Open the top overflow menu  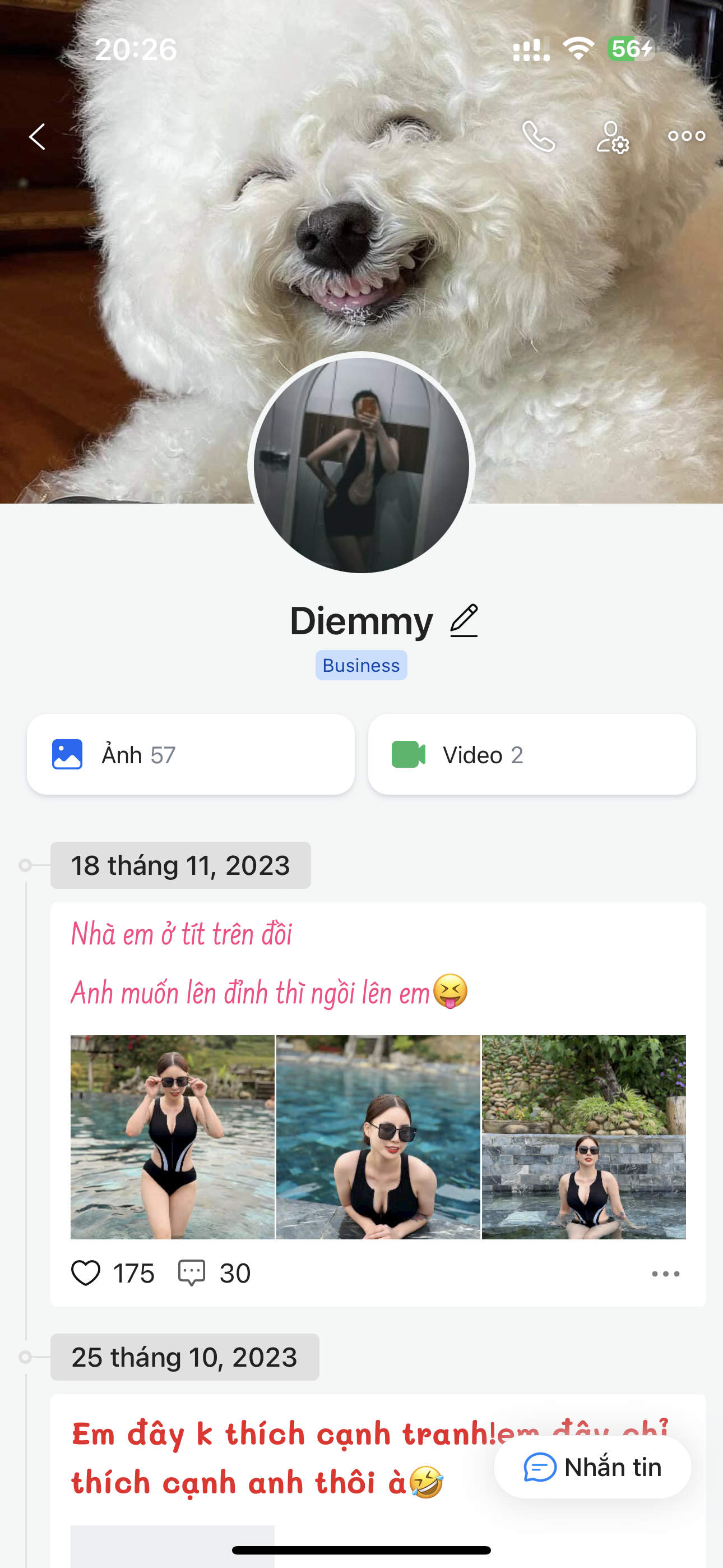[686, 136]
